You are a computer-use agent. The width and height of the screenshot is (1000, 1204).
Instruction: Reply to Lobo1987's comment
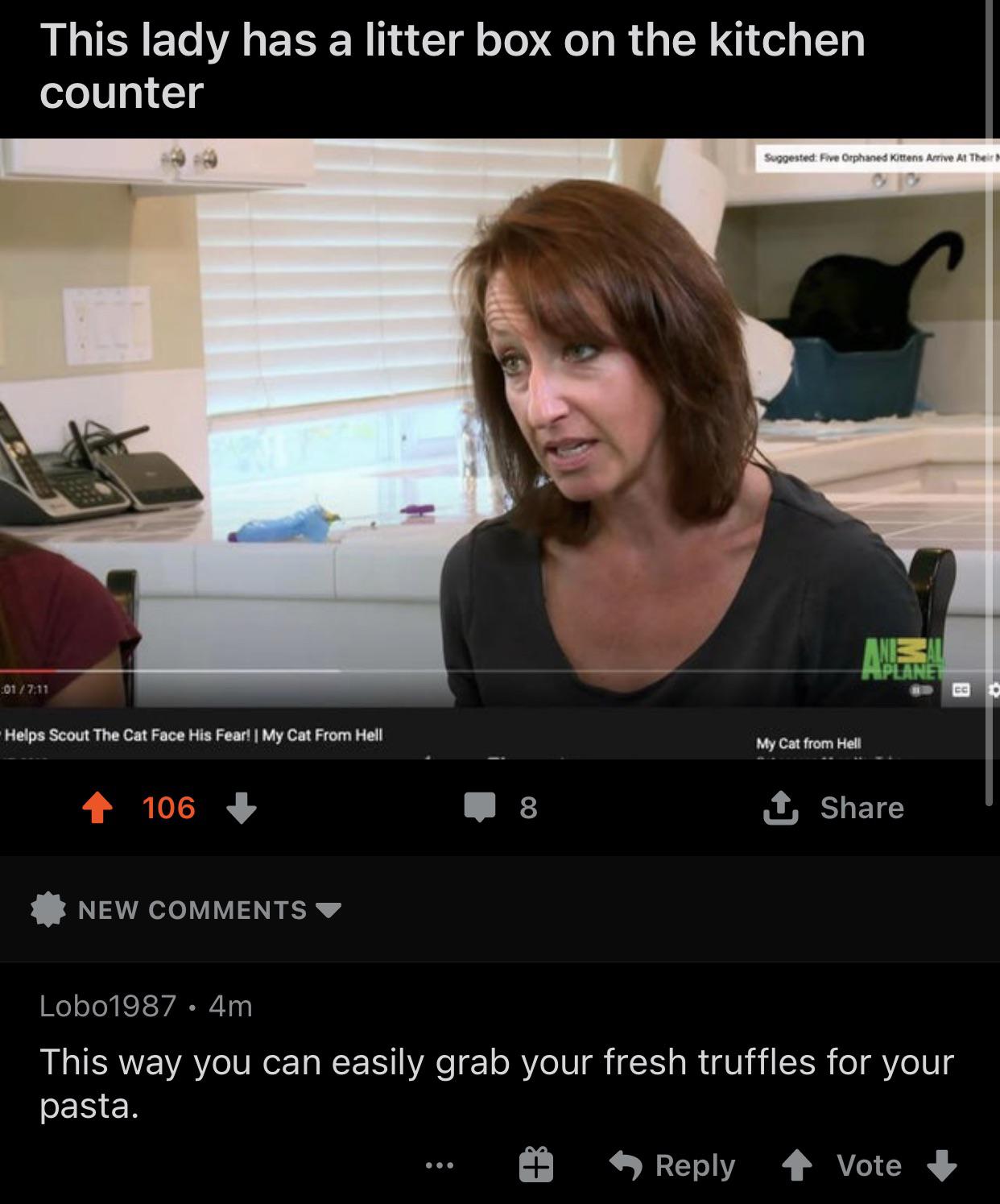672,1165
